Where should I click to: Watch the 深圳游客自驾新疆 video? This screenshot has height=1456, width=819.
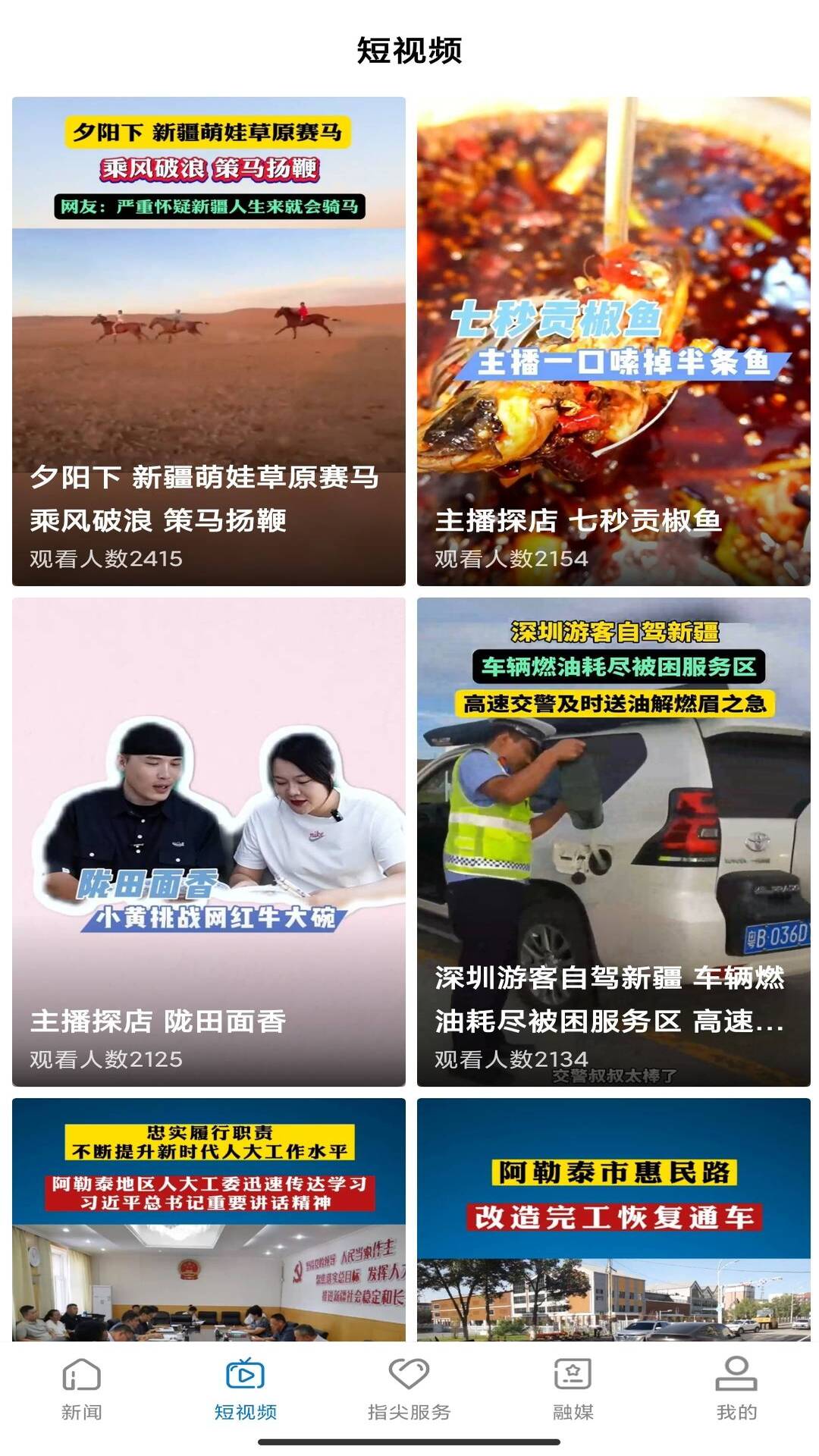[613, 842]
